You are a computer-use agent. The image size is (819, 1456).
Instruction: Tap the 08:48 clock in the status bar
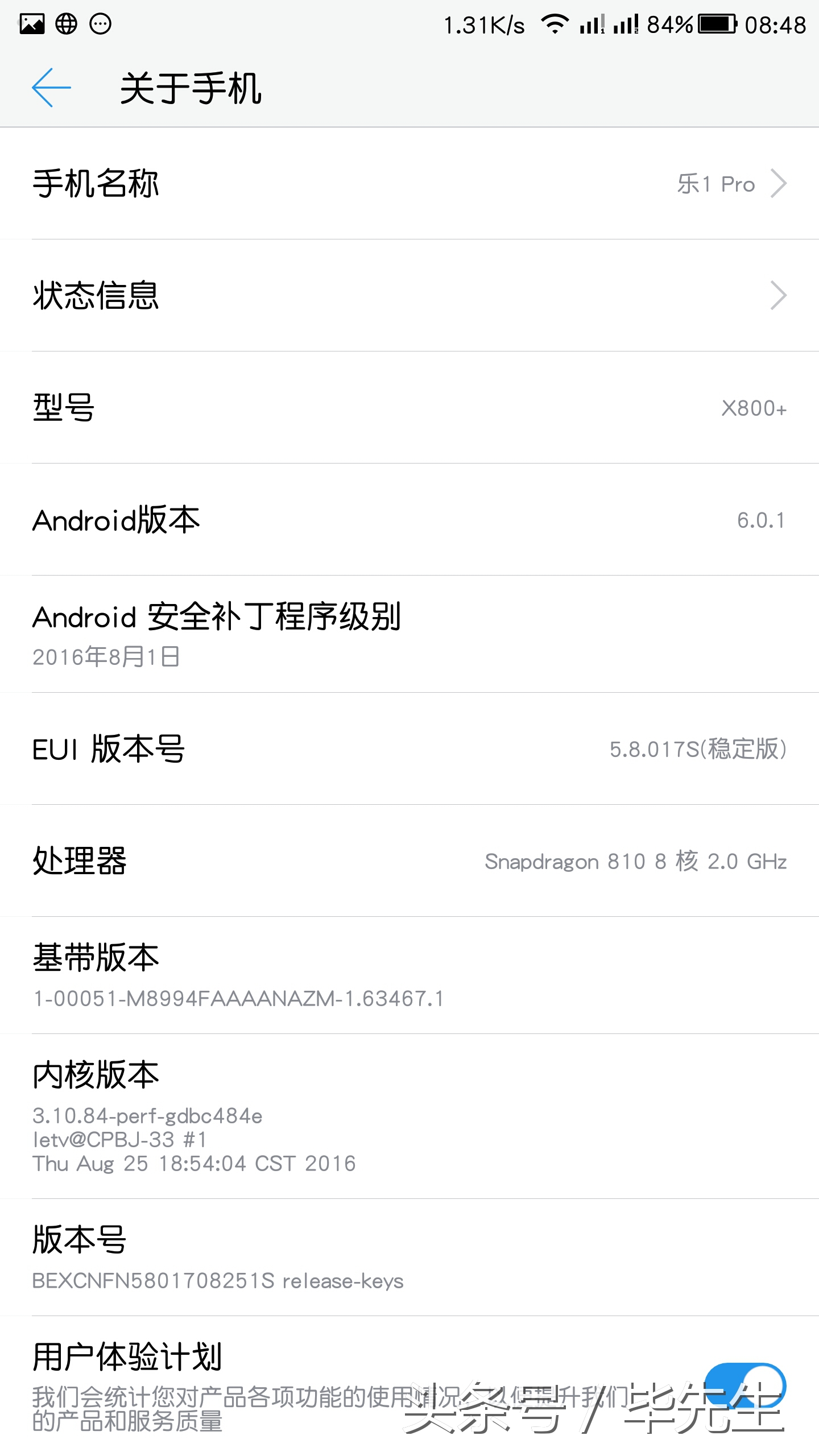(x=776, y=23)
